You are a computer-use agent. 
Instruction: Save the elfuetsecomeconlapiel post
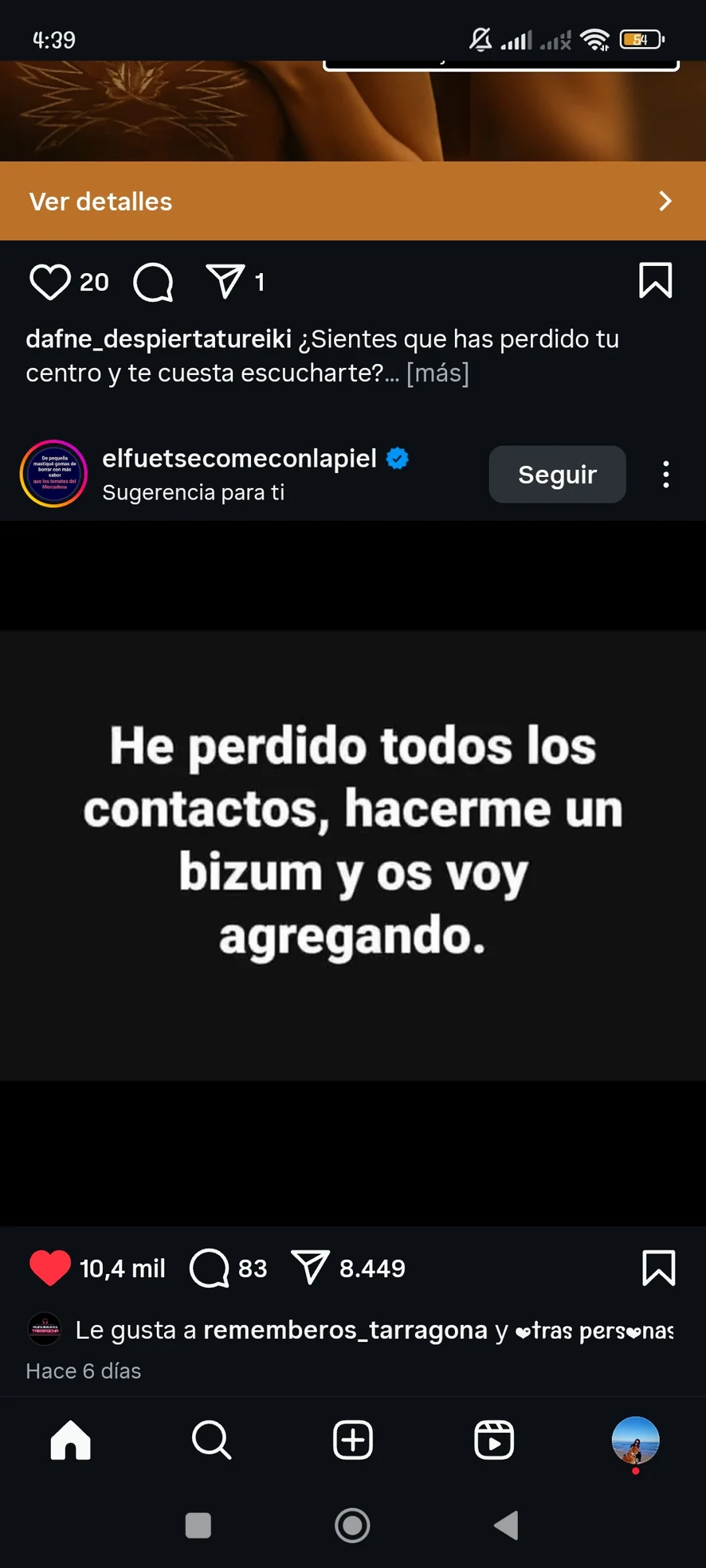tap(658, 1268)
